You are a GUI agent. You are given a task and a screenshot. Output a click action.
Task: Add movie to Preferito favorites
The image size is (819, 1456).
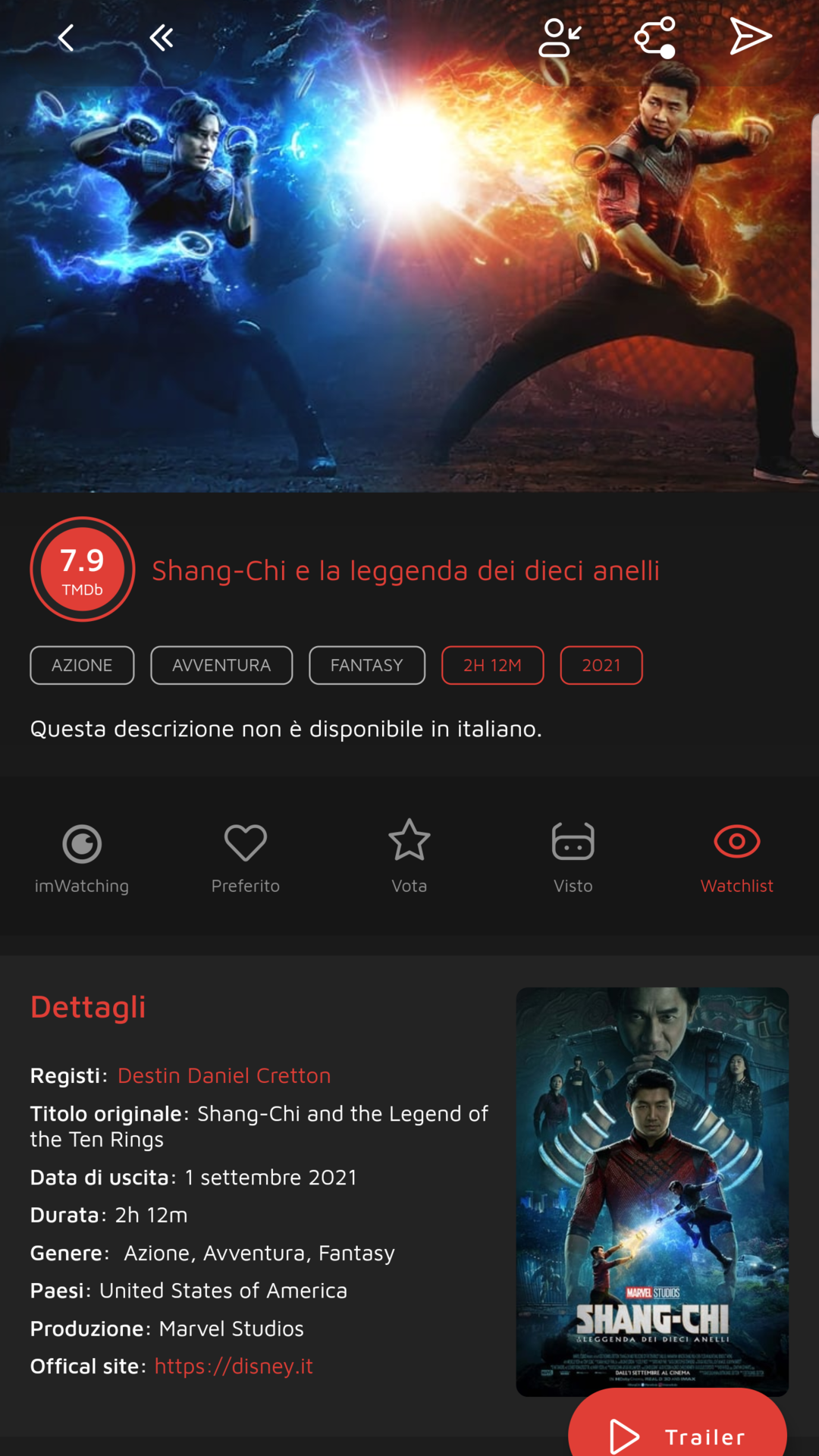click(x=246, y=857)
